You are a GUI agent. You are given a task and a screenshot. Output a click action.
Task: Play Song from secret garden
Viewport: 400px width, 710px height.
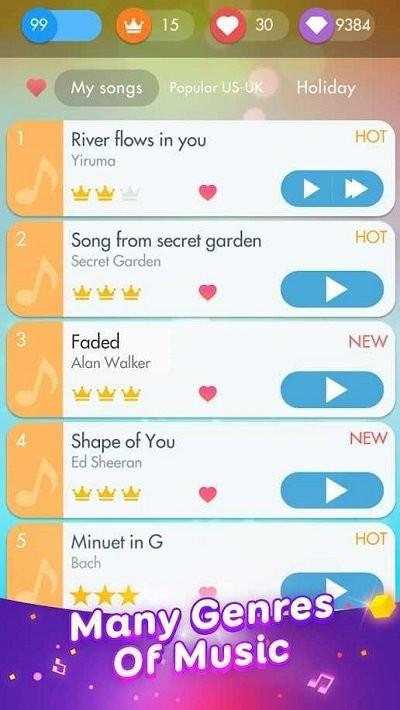click(332, 289)
